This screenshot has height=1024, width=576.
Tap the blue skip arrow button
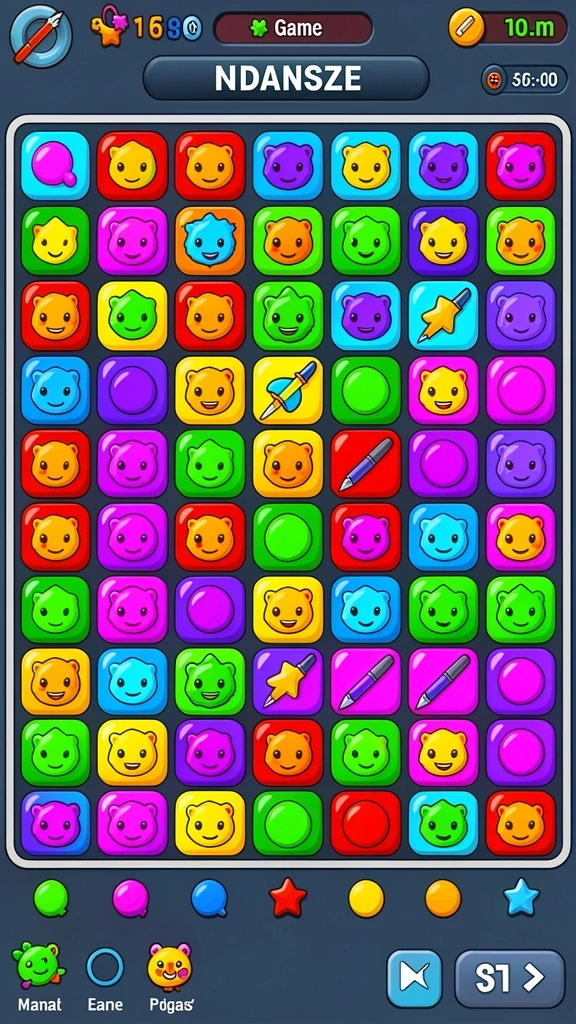(x=414, y=978)
